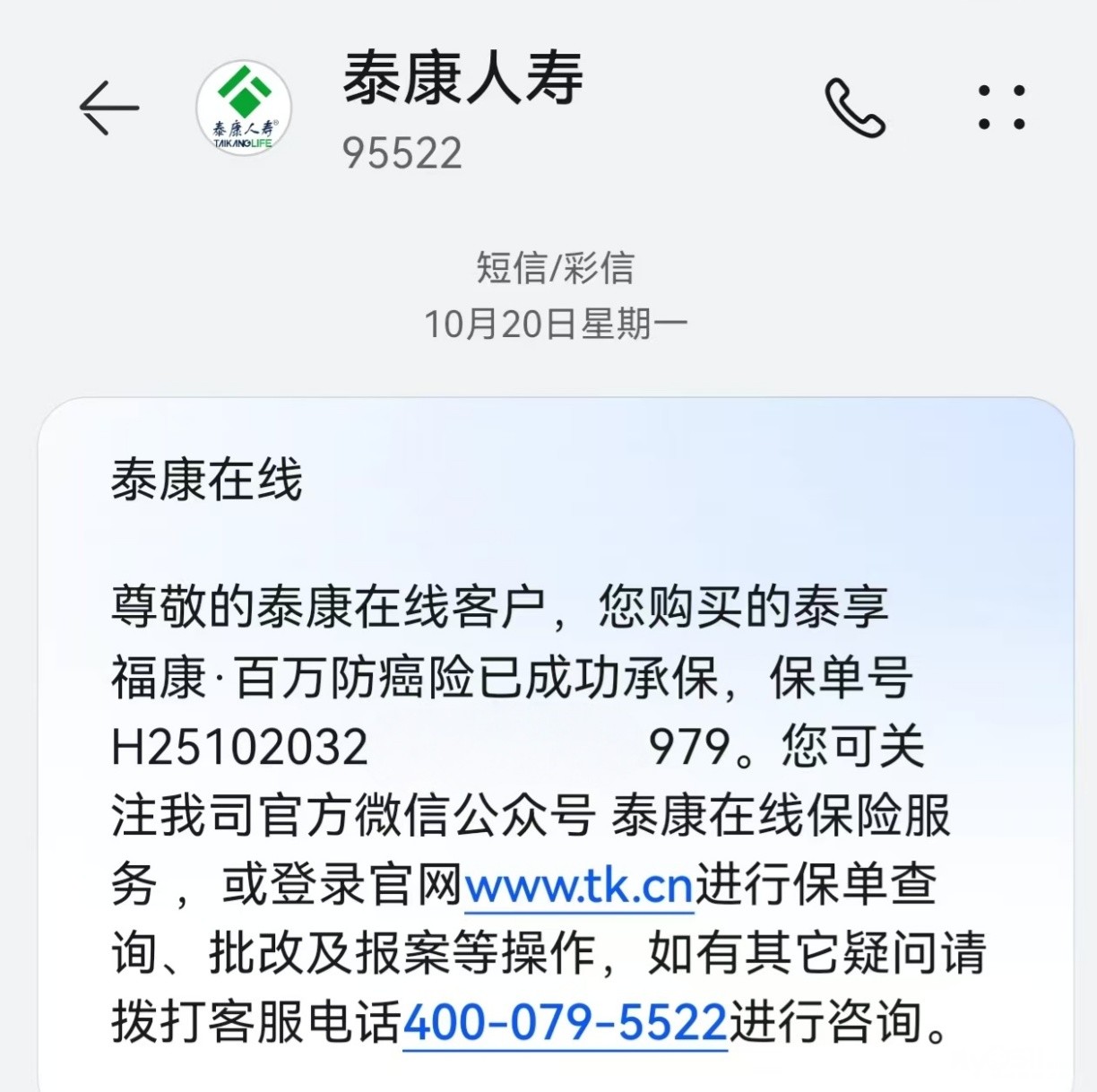Open the four-dot more options menu
Image resolution: width=1097 pixels, height=1092 pixels.
pos(1001,108)
